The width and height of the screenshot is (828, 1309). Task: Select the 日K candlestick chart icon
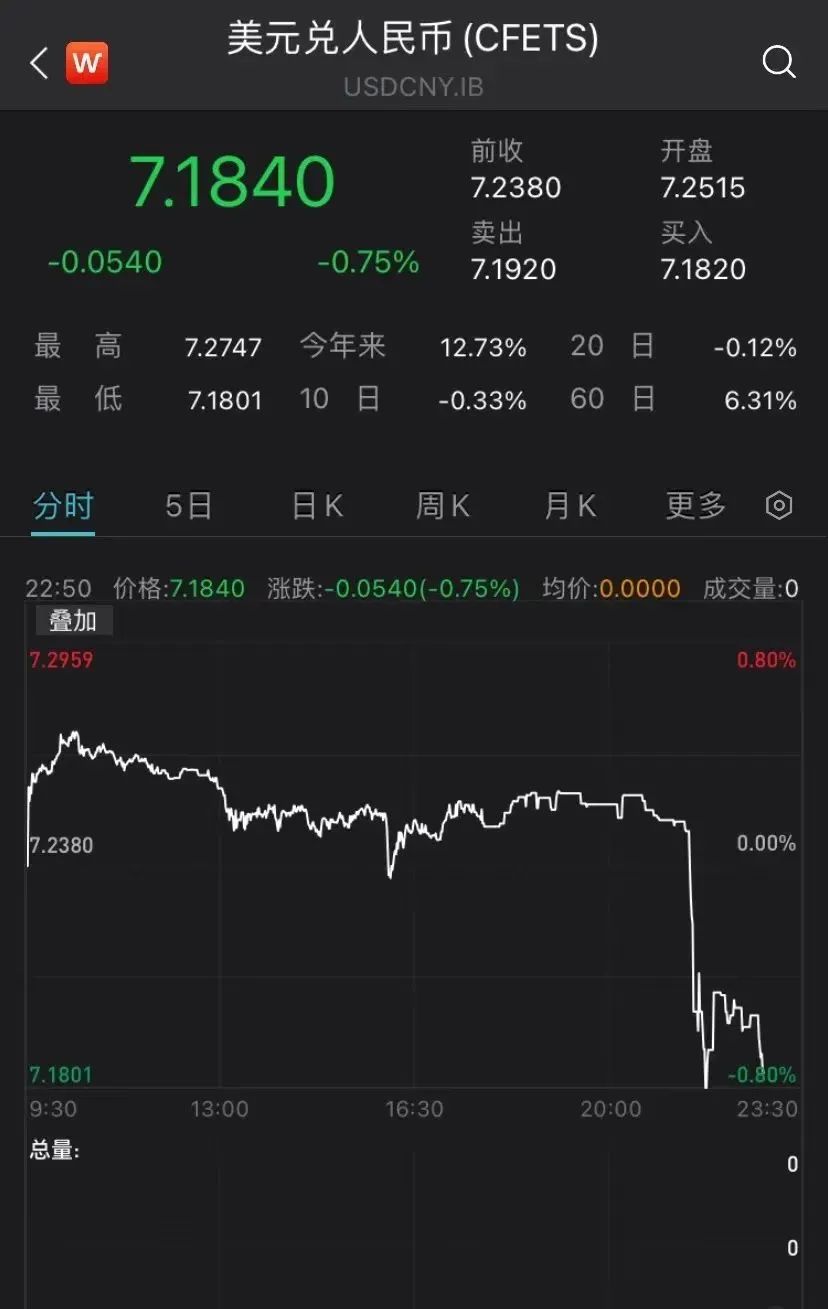click(316, 506)
